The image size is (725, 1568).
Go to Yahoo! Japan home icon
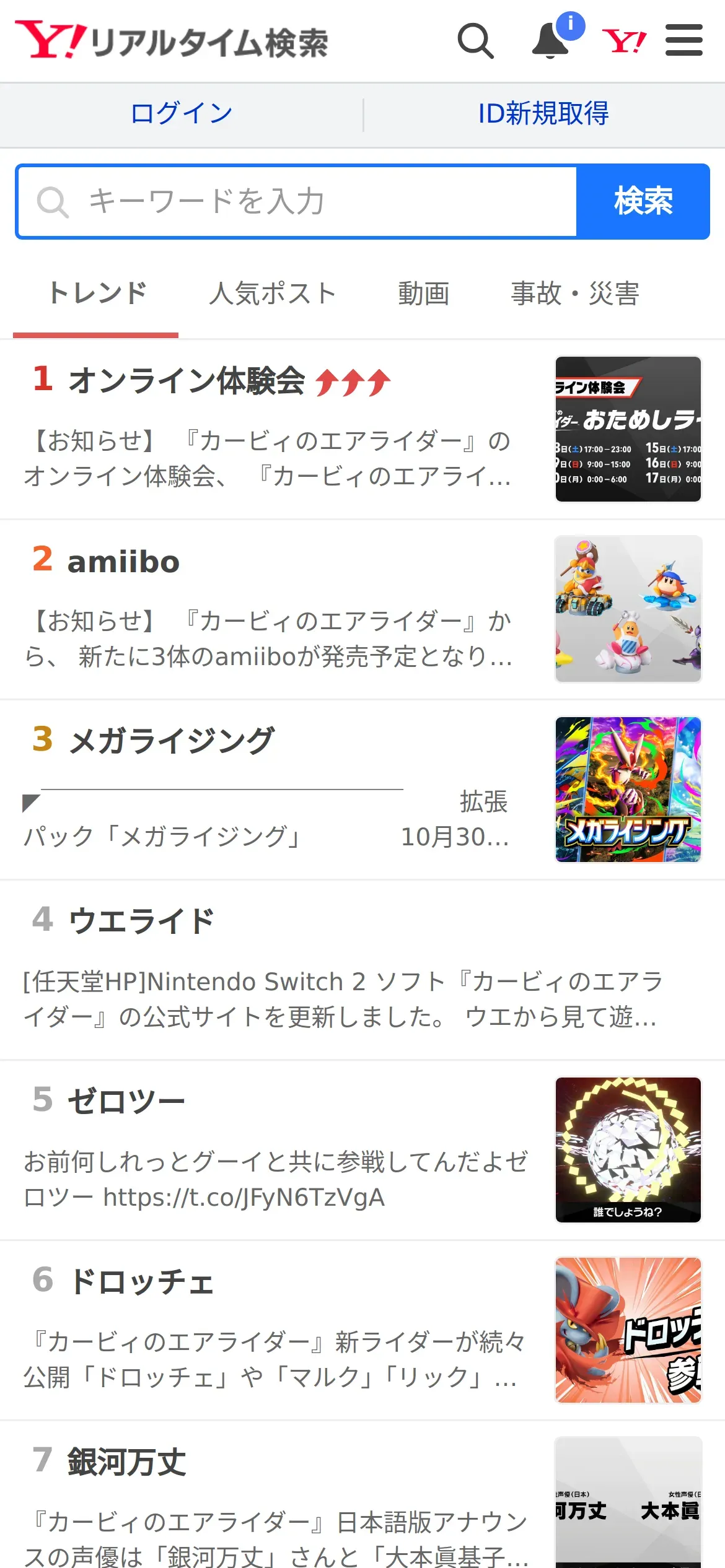point(624,41)
